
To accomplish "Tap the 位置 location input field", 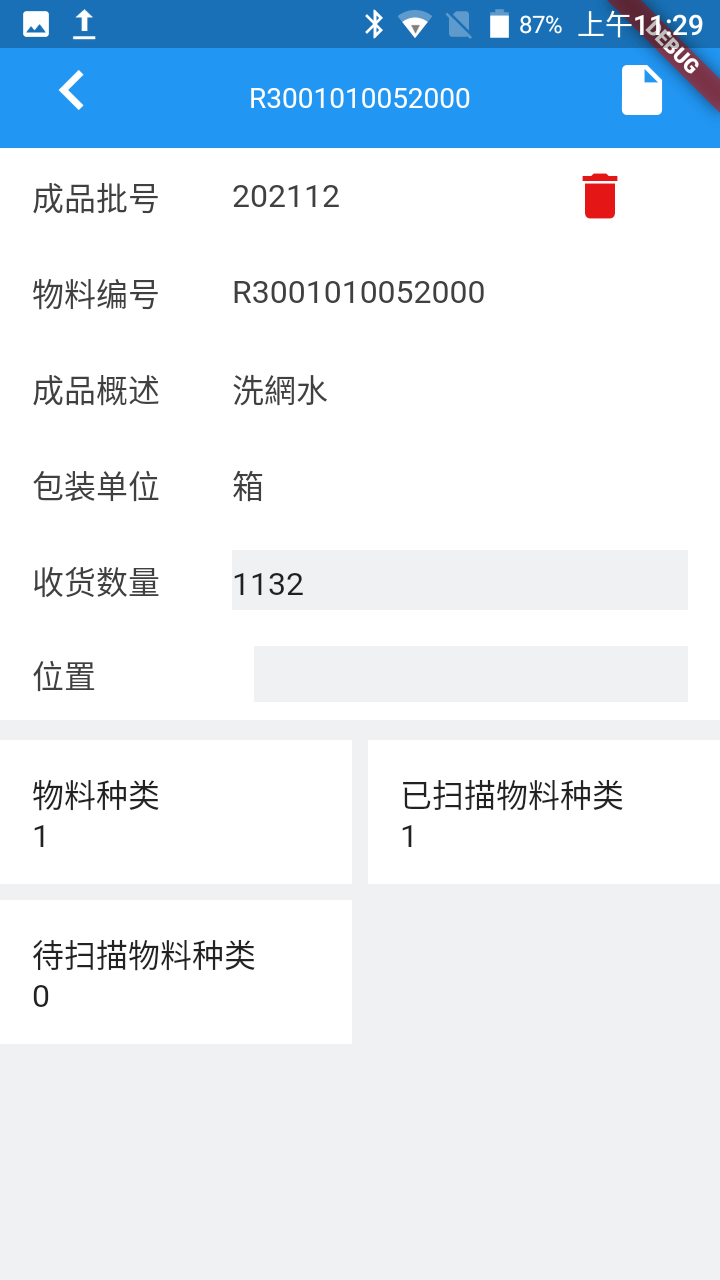I will click(x=471, y=674).
